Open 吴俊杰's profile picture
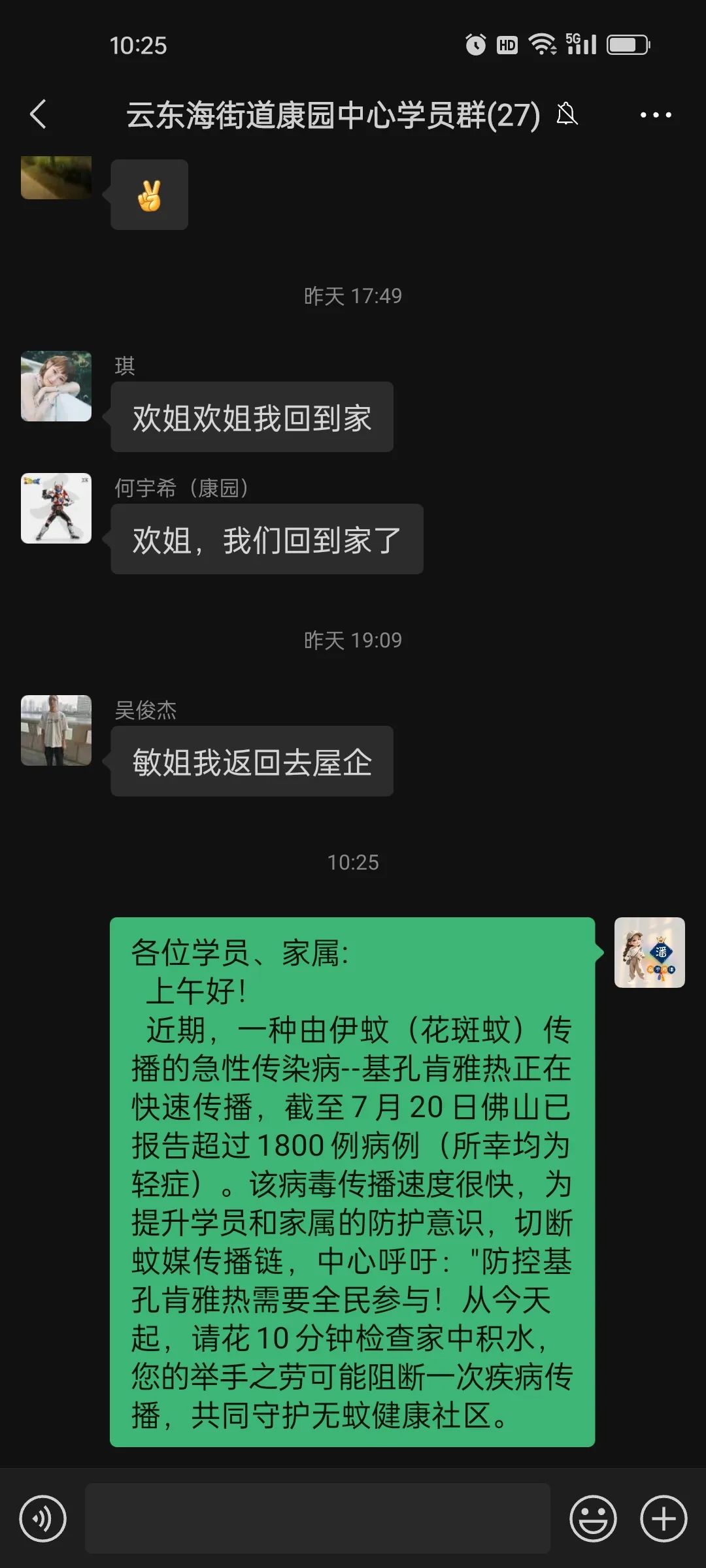Viewport: 706px width, 1568px height. coord(56,730)
